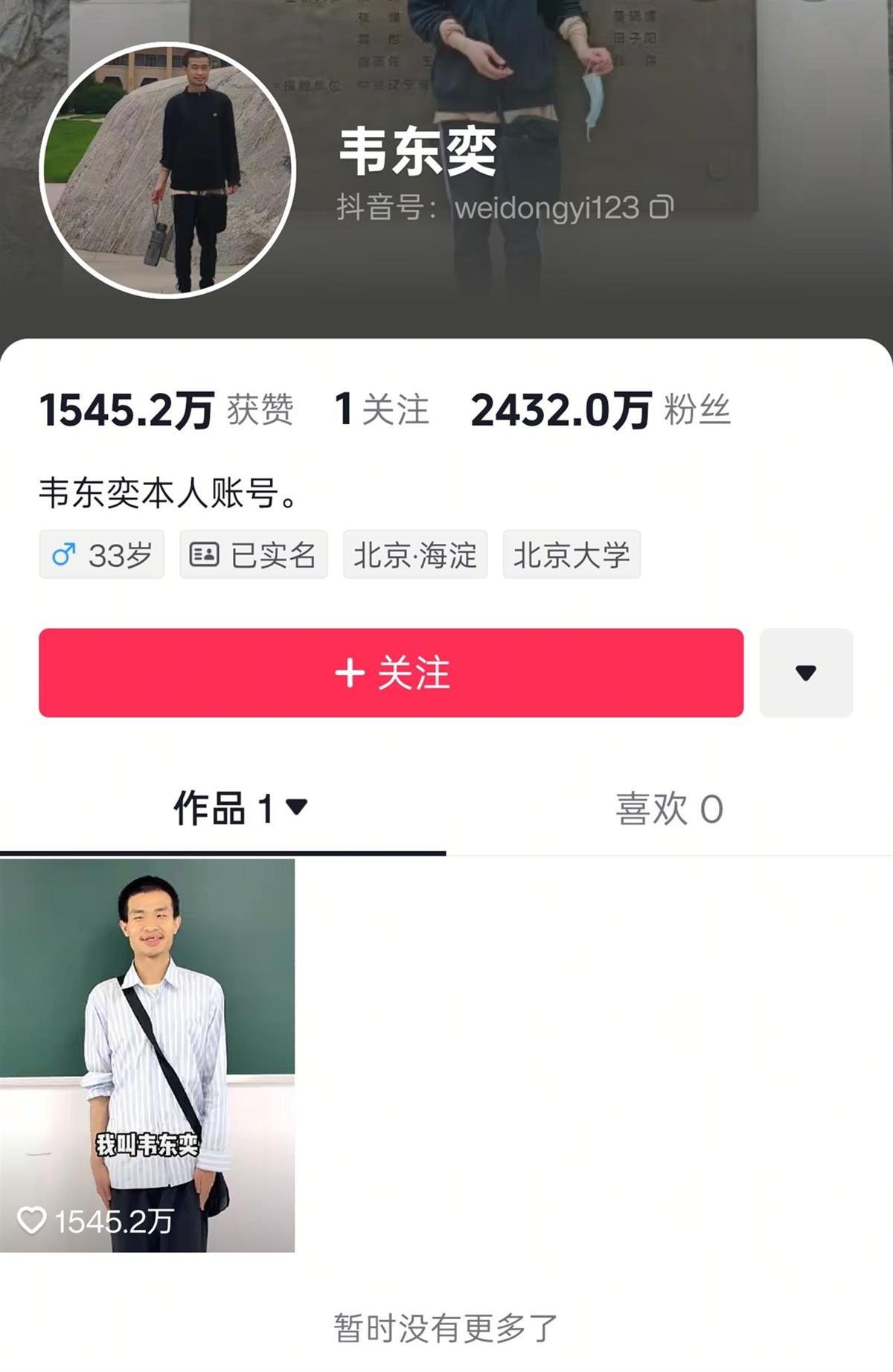Follow 韦东奕 with the red 关注 button
Viewport: 893px width, 1372px height.
coord(391,673)
